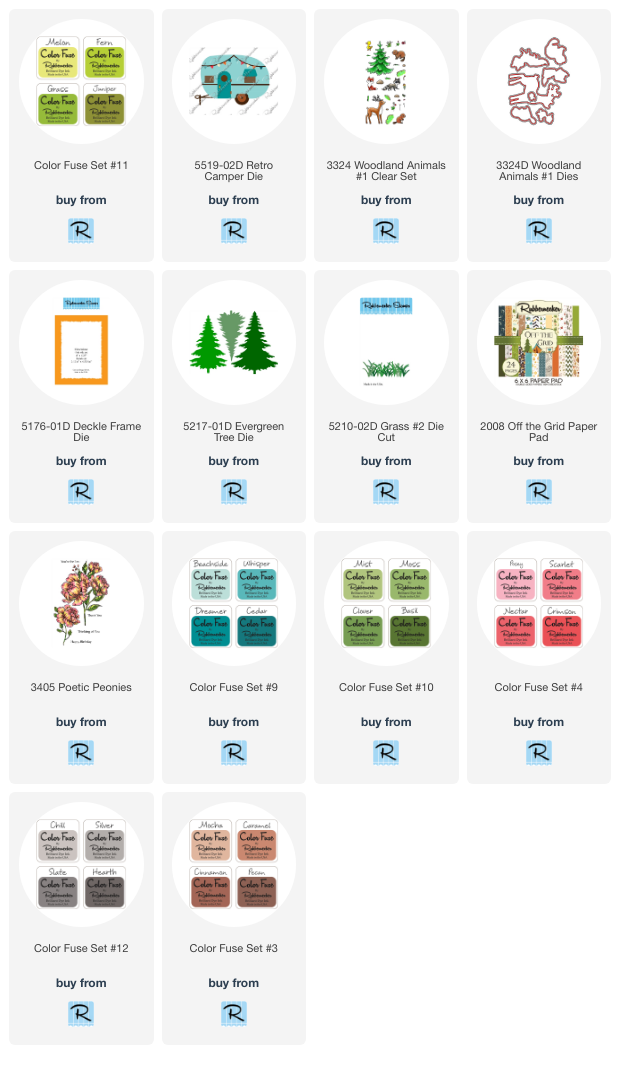Tap the store icon under Off the Grid Paper Pad

[x=538, y=492]
